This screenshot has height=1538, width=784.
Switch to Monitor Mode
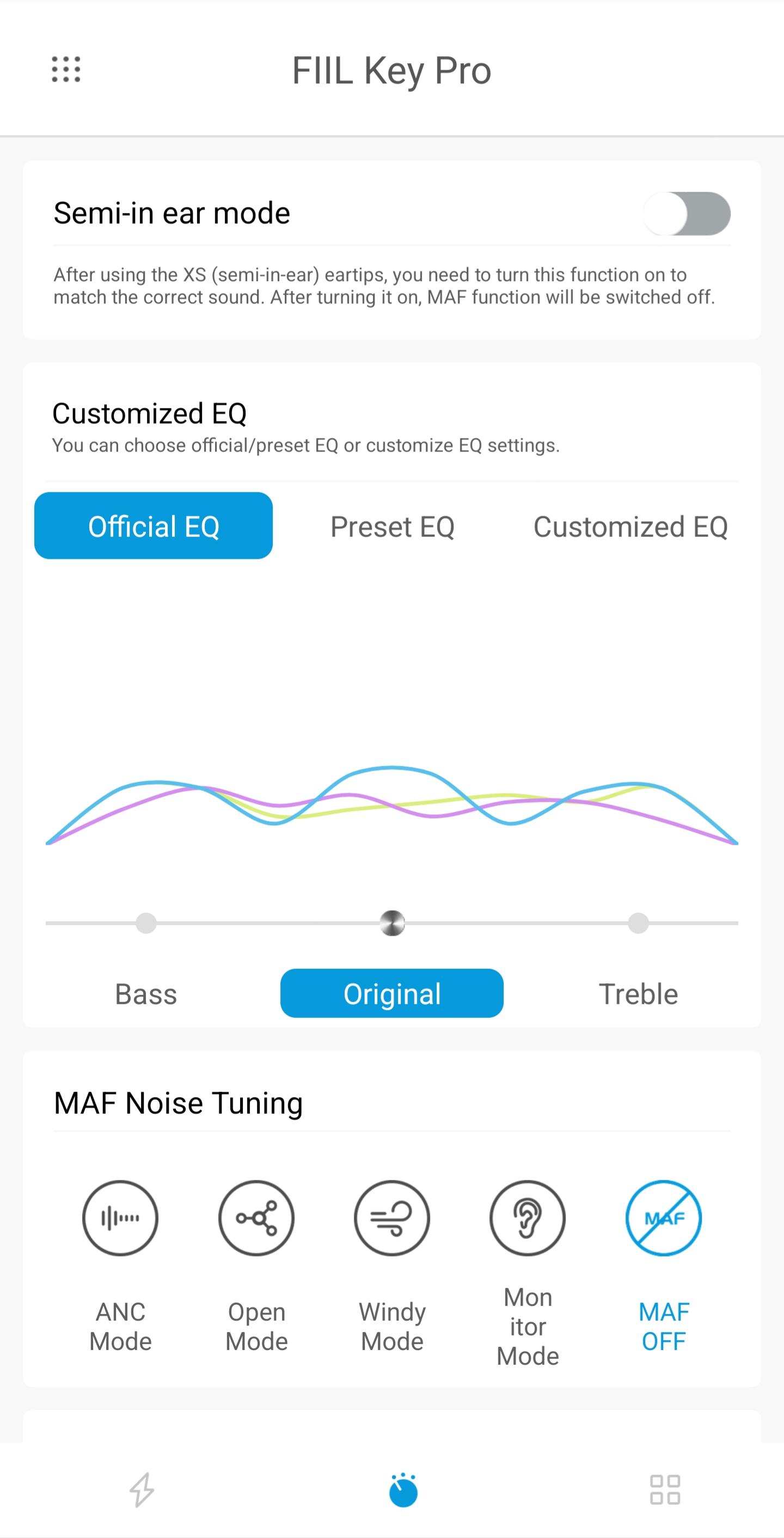pyautogui.click(x=528, y=1218)
